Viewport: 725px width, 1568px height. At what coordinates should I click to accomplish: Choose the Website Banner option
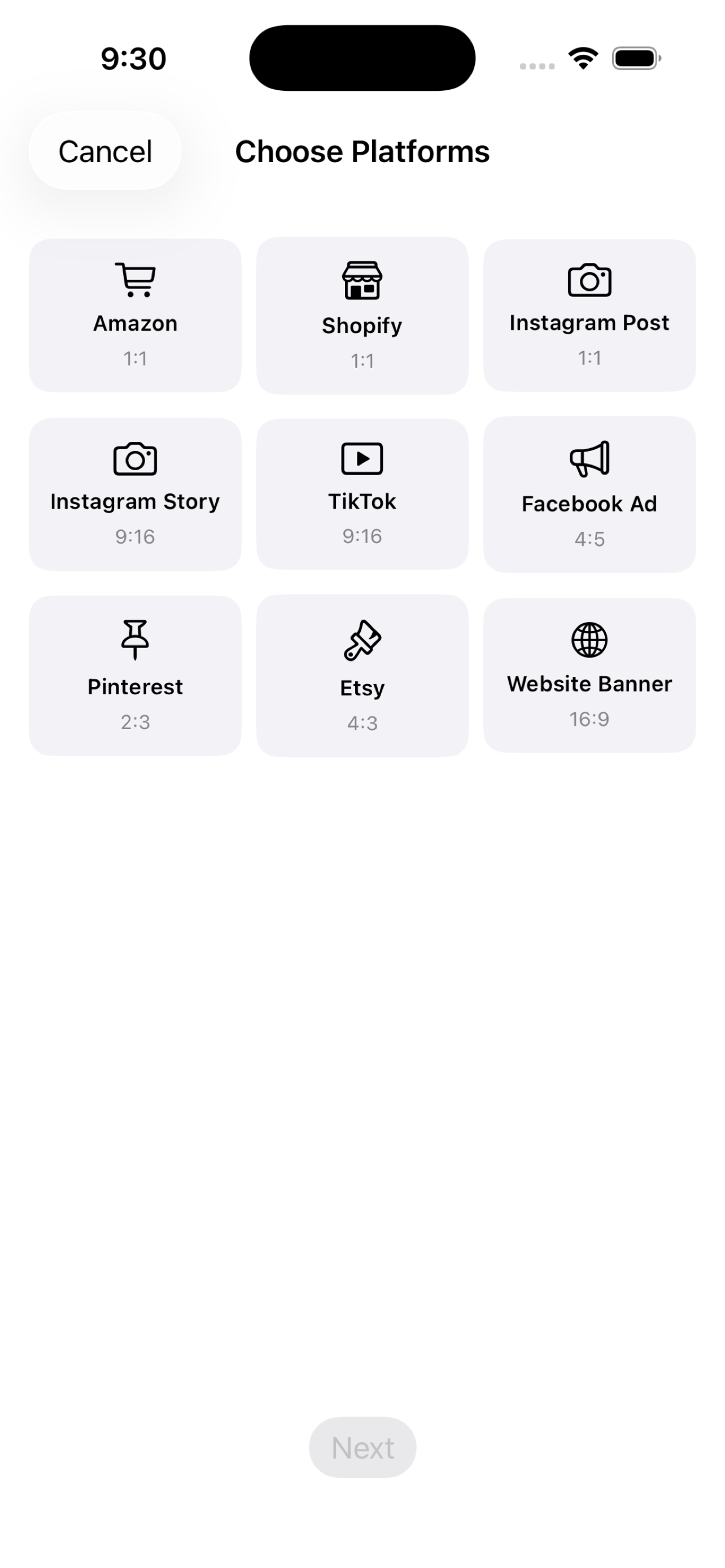coord(589,675)
